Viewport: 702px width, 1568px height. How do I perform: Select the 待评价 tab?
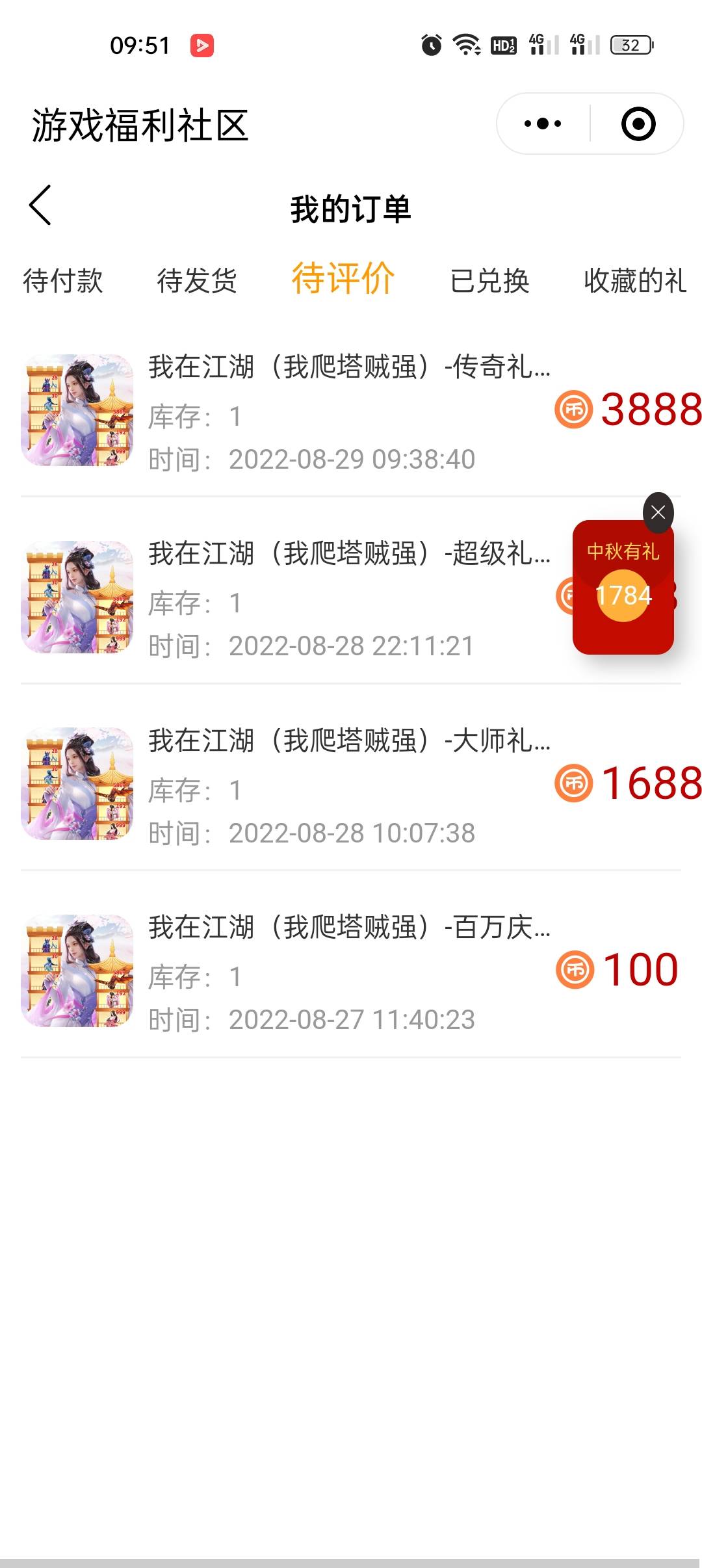[343, 280]
